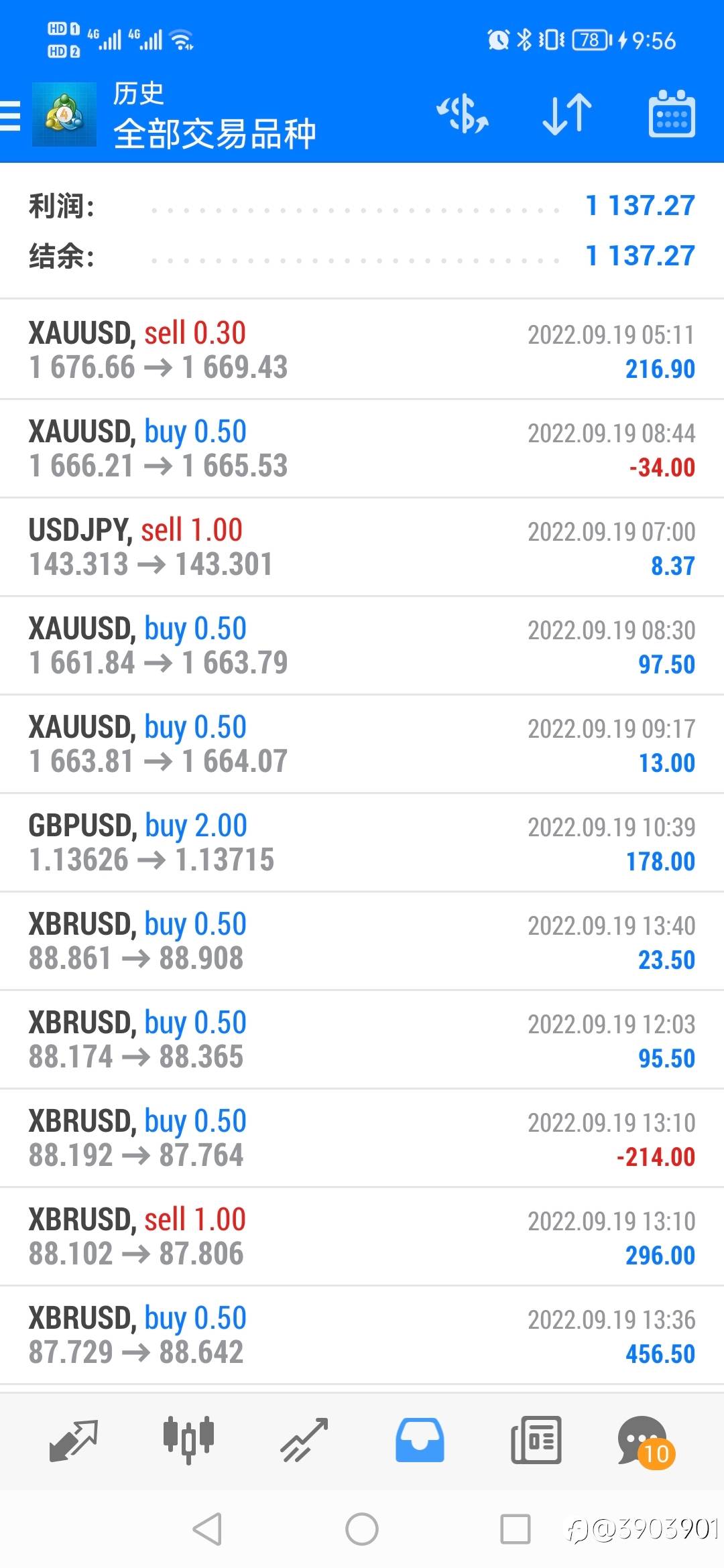Change the sort order with the arrows icon

coord(567,114)
